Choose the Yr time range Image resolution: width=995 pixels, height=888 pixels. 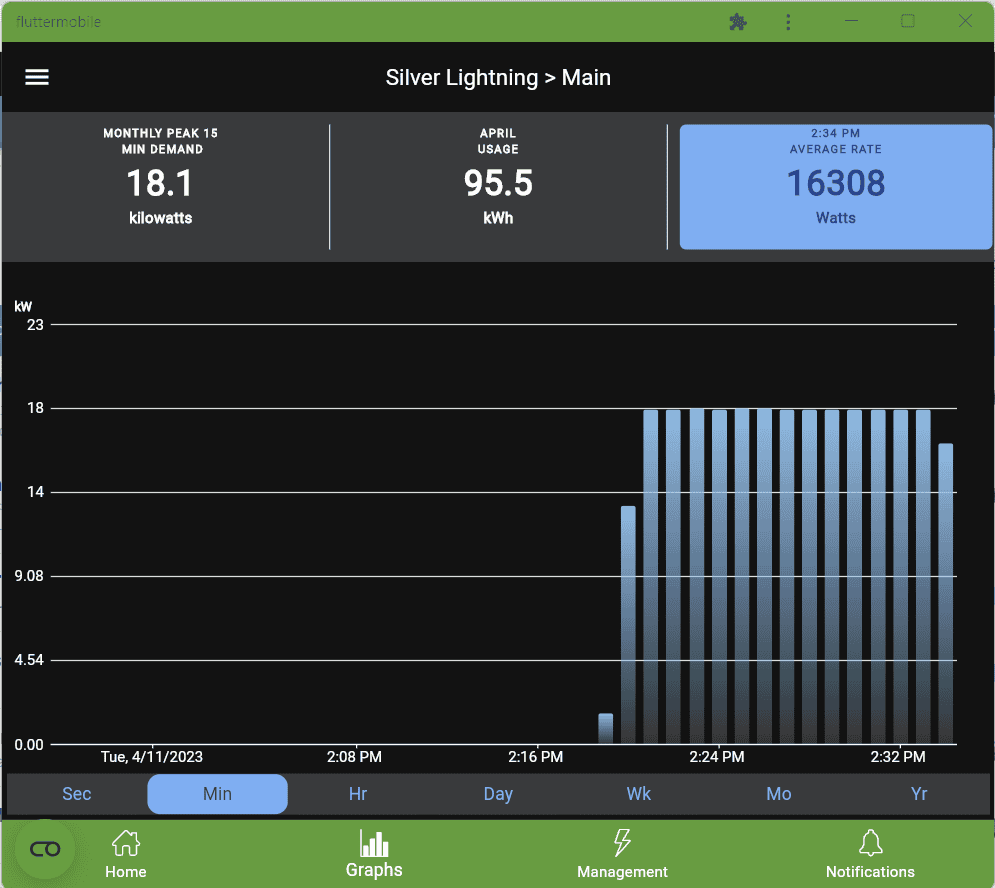click(x=919, y=794)
